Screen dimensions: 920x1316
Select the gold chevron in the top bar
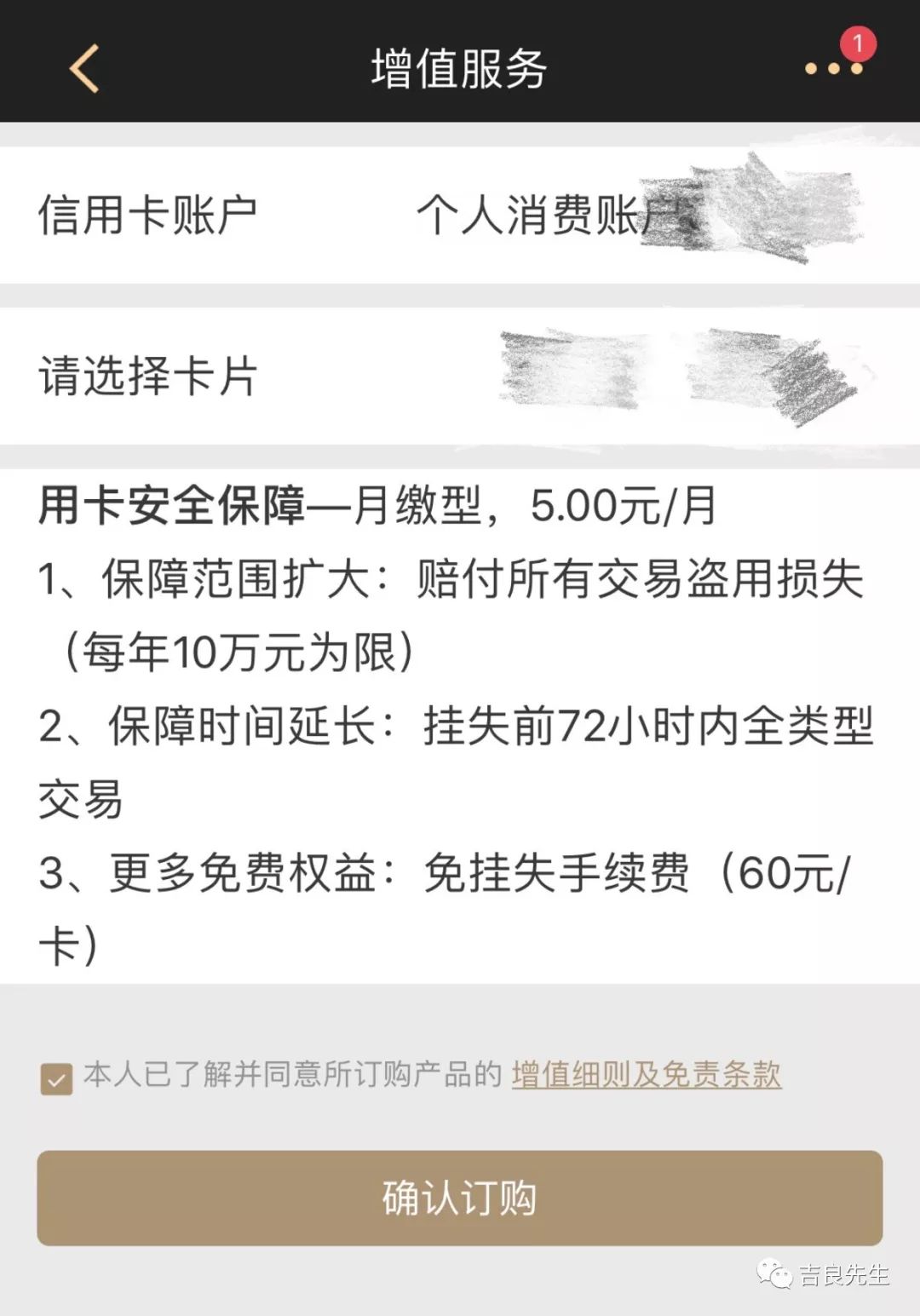pyautogui.click(x=83, y=68)
